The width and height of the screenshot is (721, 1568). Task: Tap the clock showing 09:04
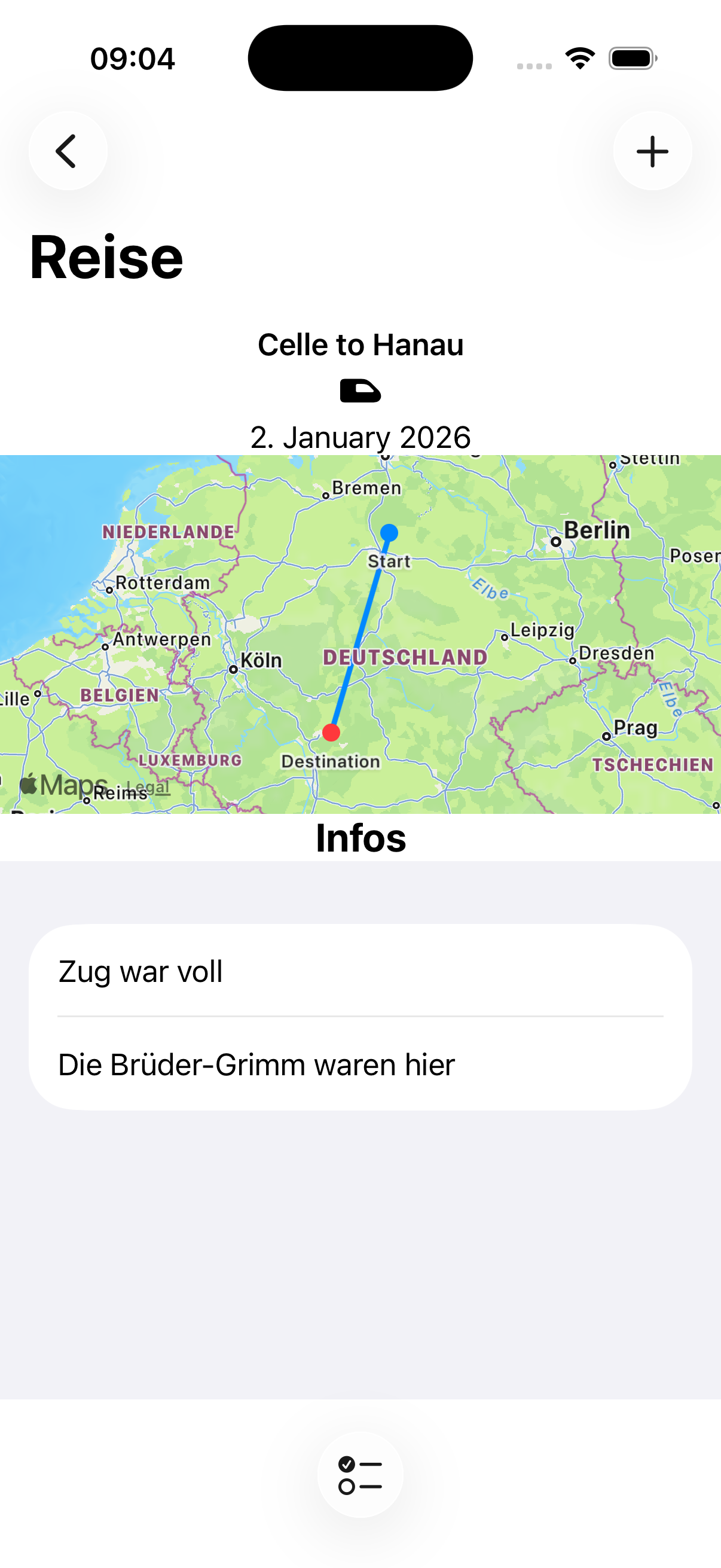point(132,58)
